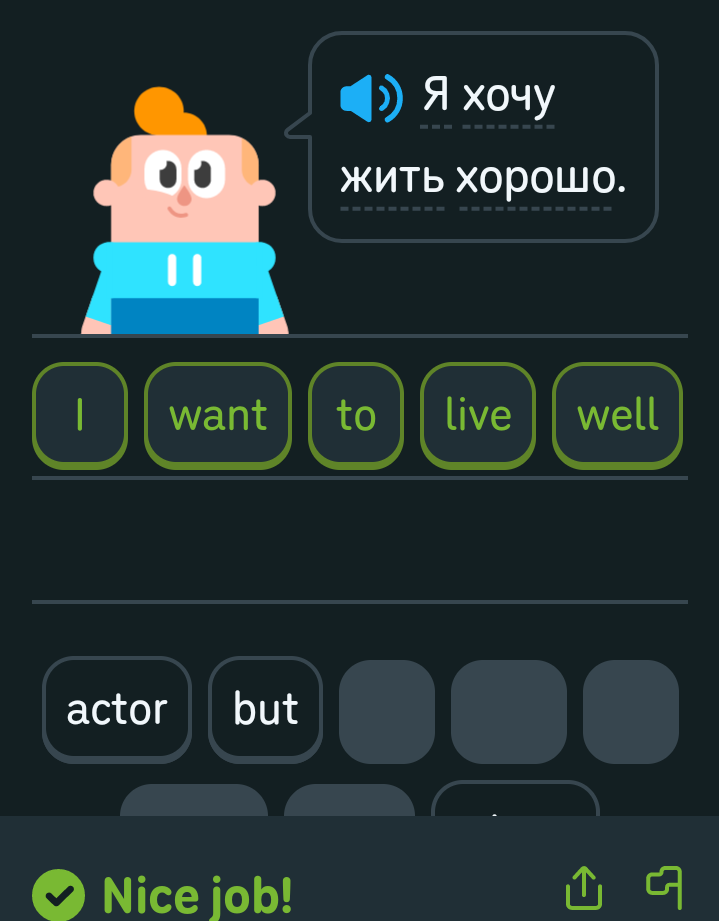Remove the "live" word tile
The width and height of the screenshot is (719, 921).
tap(478, 415)
